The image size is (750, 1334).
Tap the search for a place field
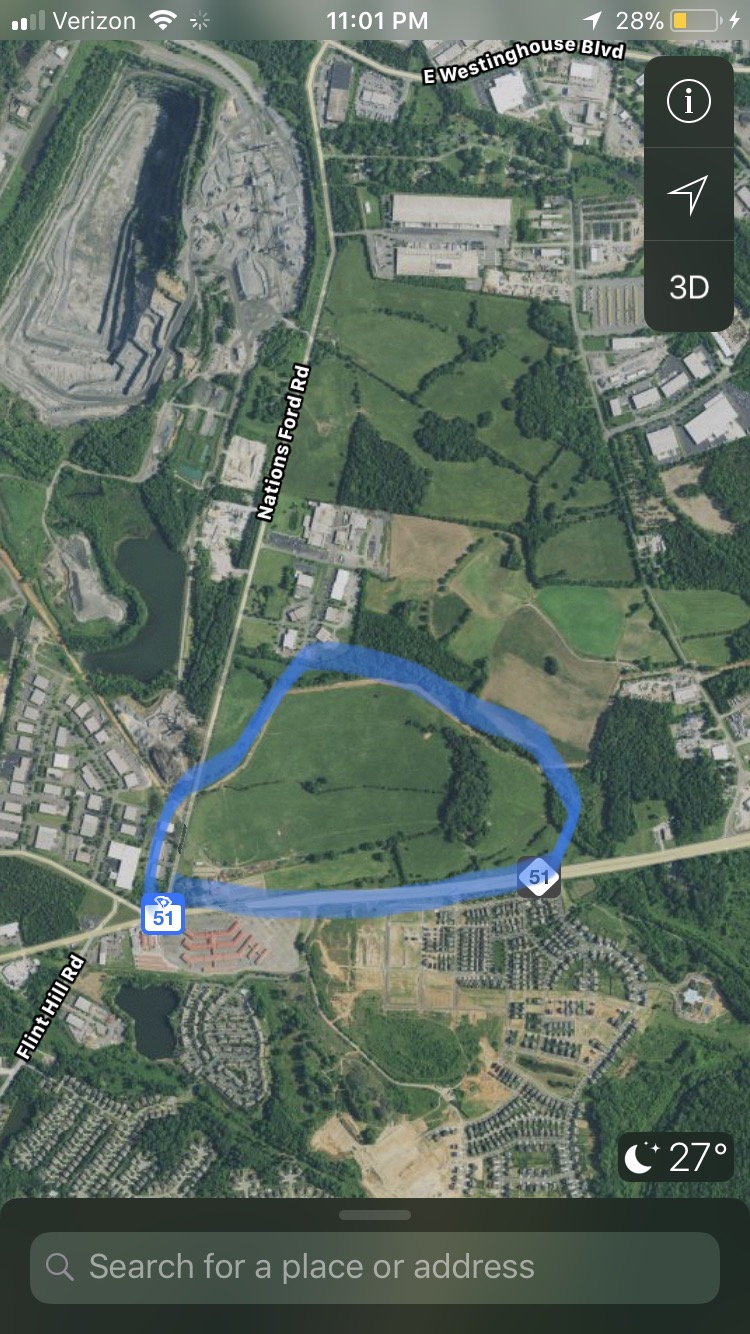375,1267
